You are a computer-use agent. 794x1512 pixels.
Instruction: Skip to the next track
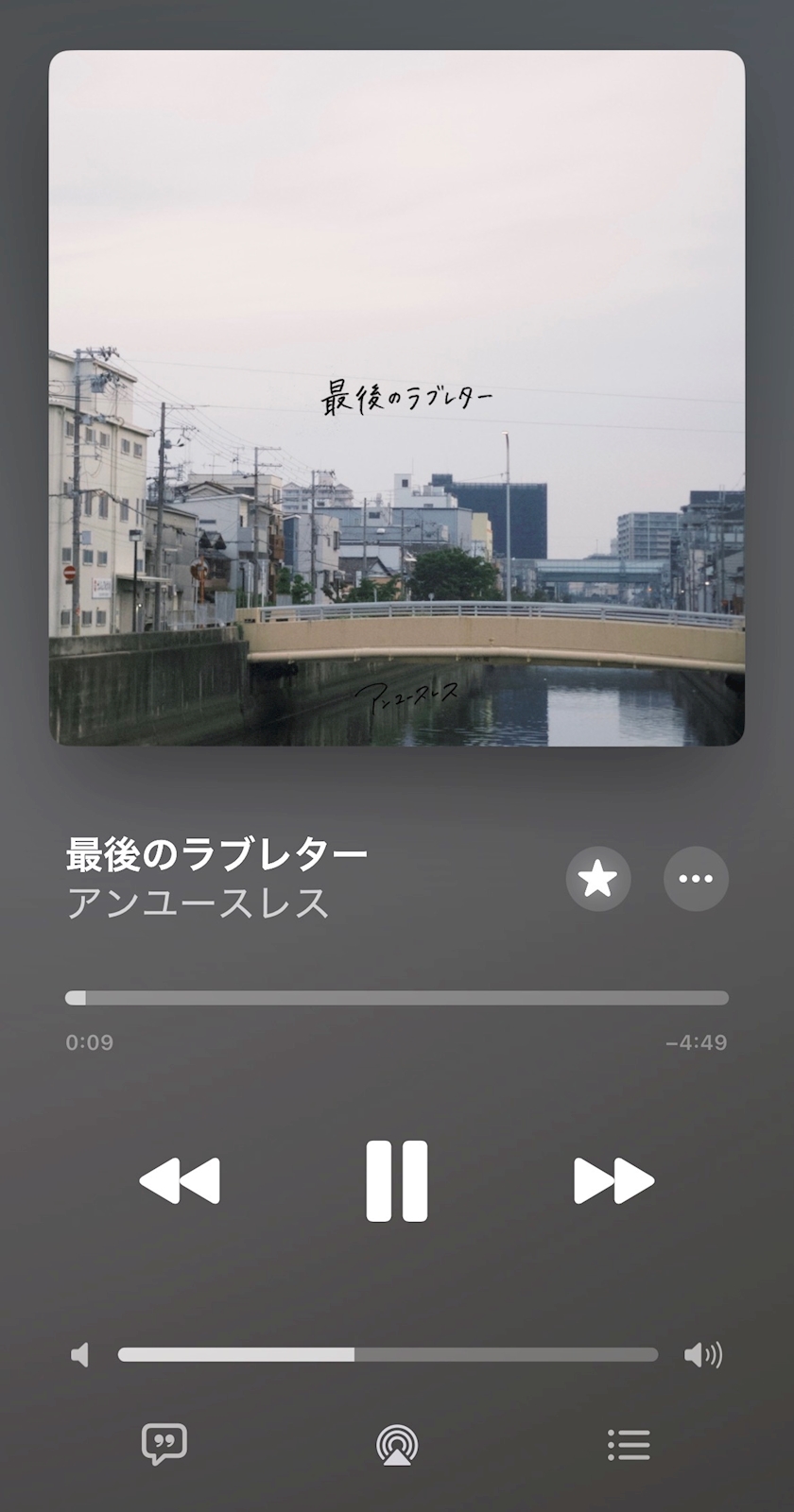[x=613, y=1180]
